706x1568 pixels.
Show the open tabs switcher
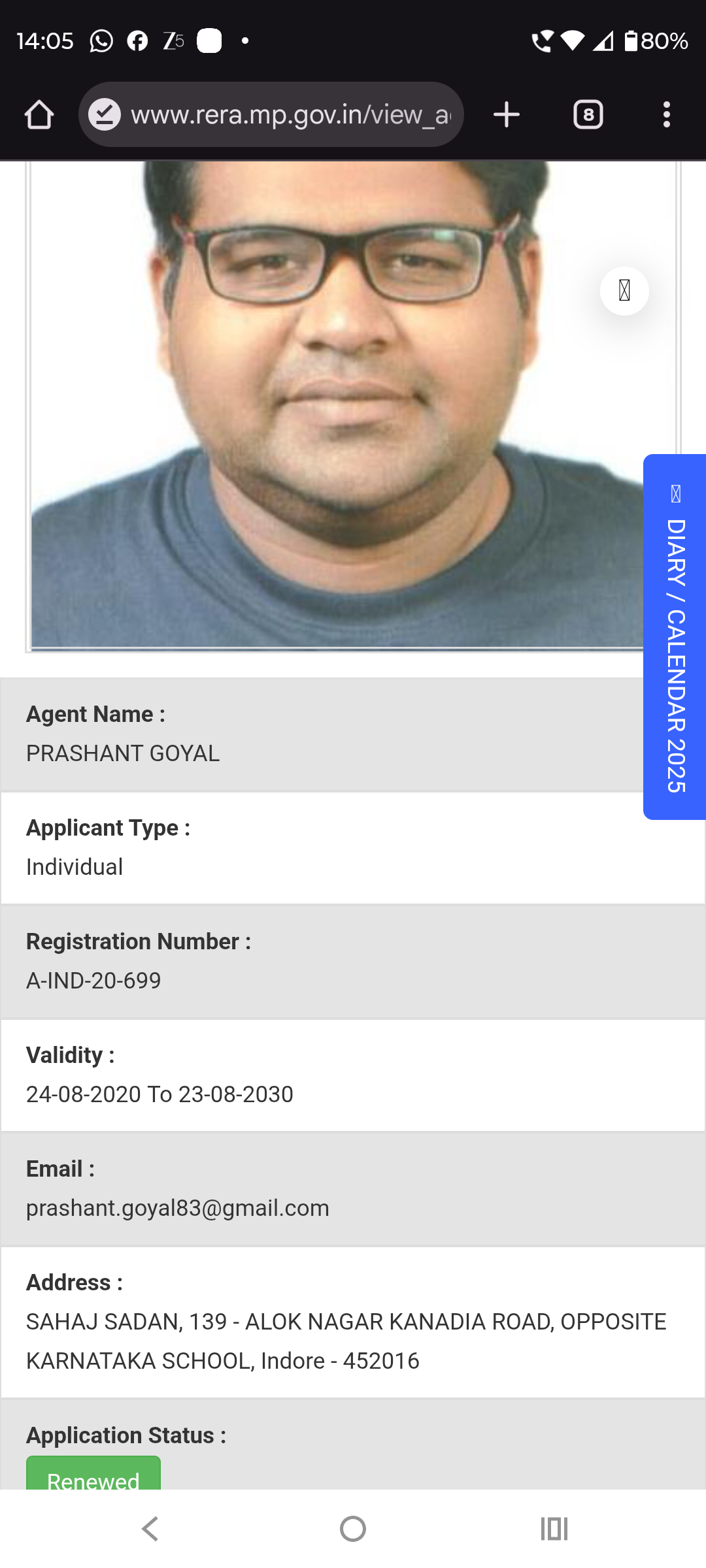[x=588, y=115]
